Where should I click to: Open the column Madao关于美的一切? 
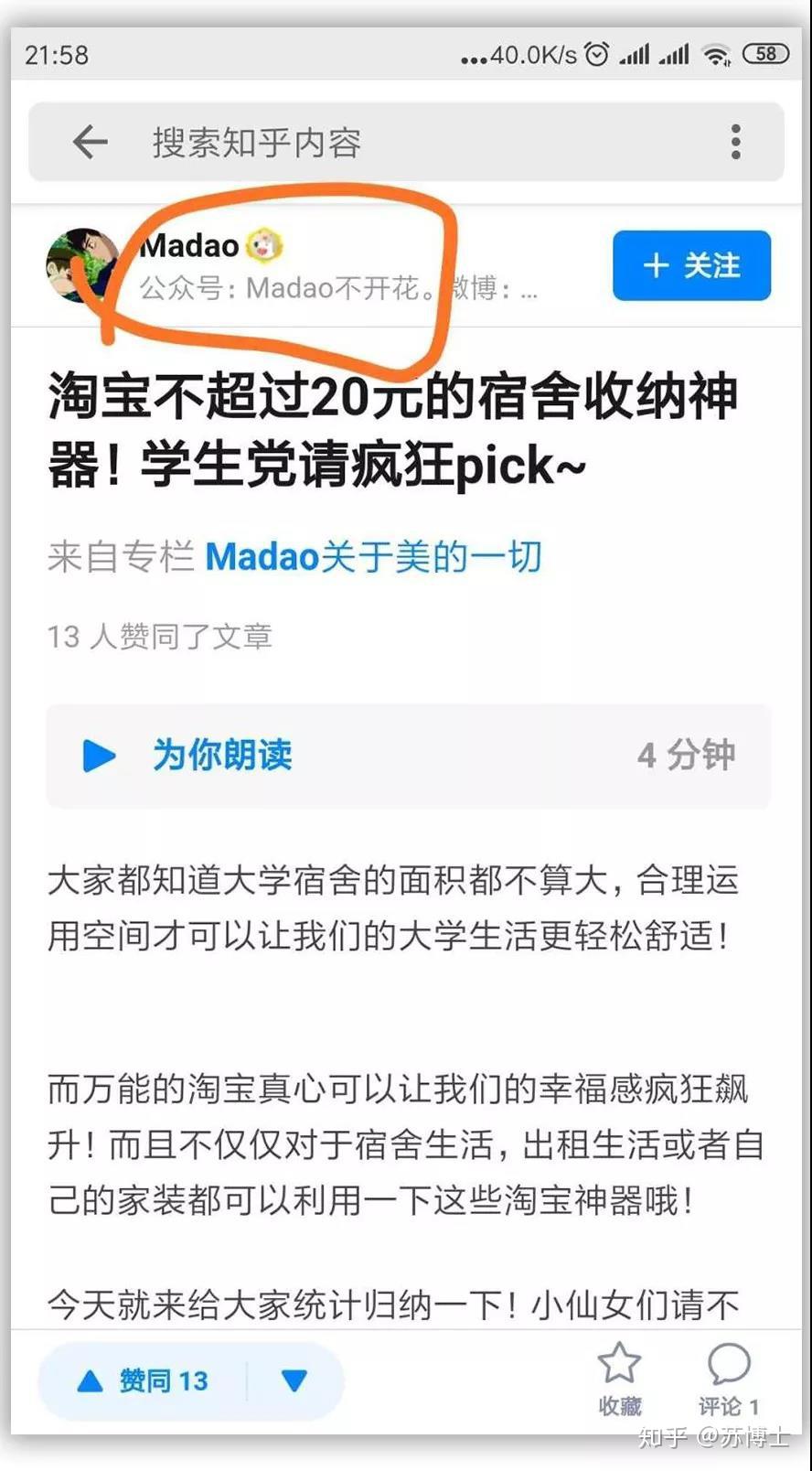tap(373, 556)
